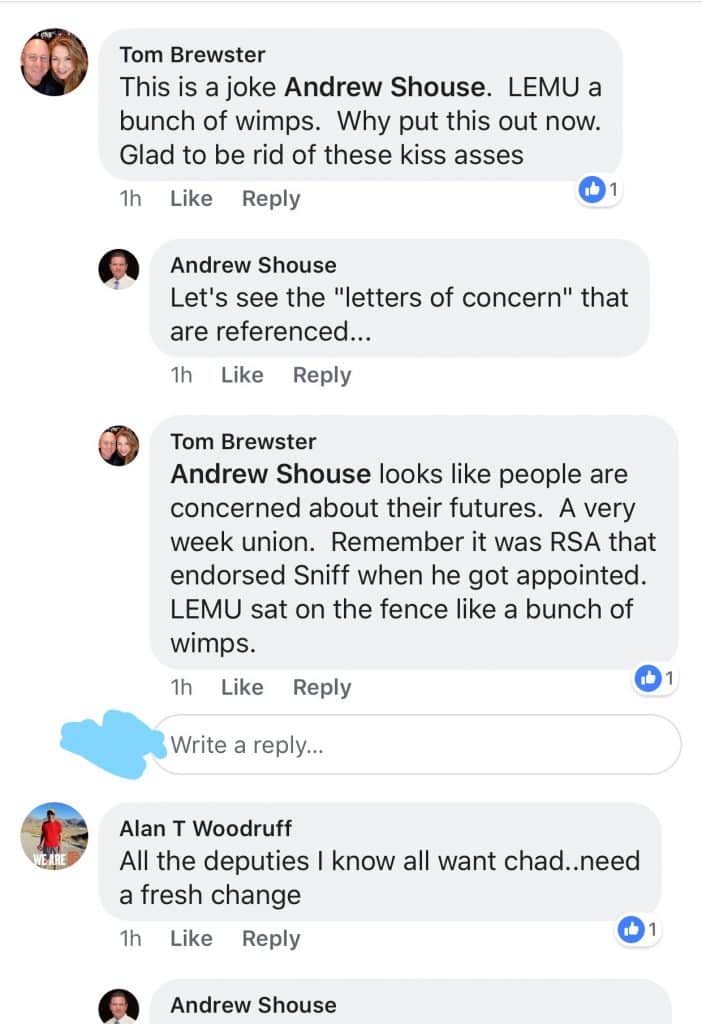The image size is (702, 1024).
Task: Open Tom Brewster's profile from top comment name
Action: (192, 54)
